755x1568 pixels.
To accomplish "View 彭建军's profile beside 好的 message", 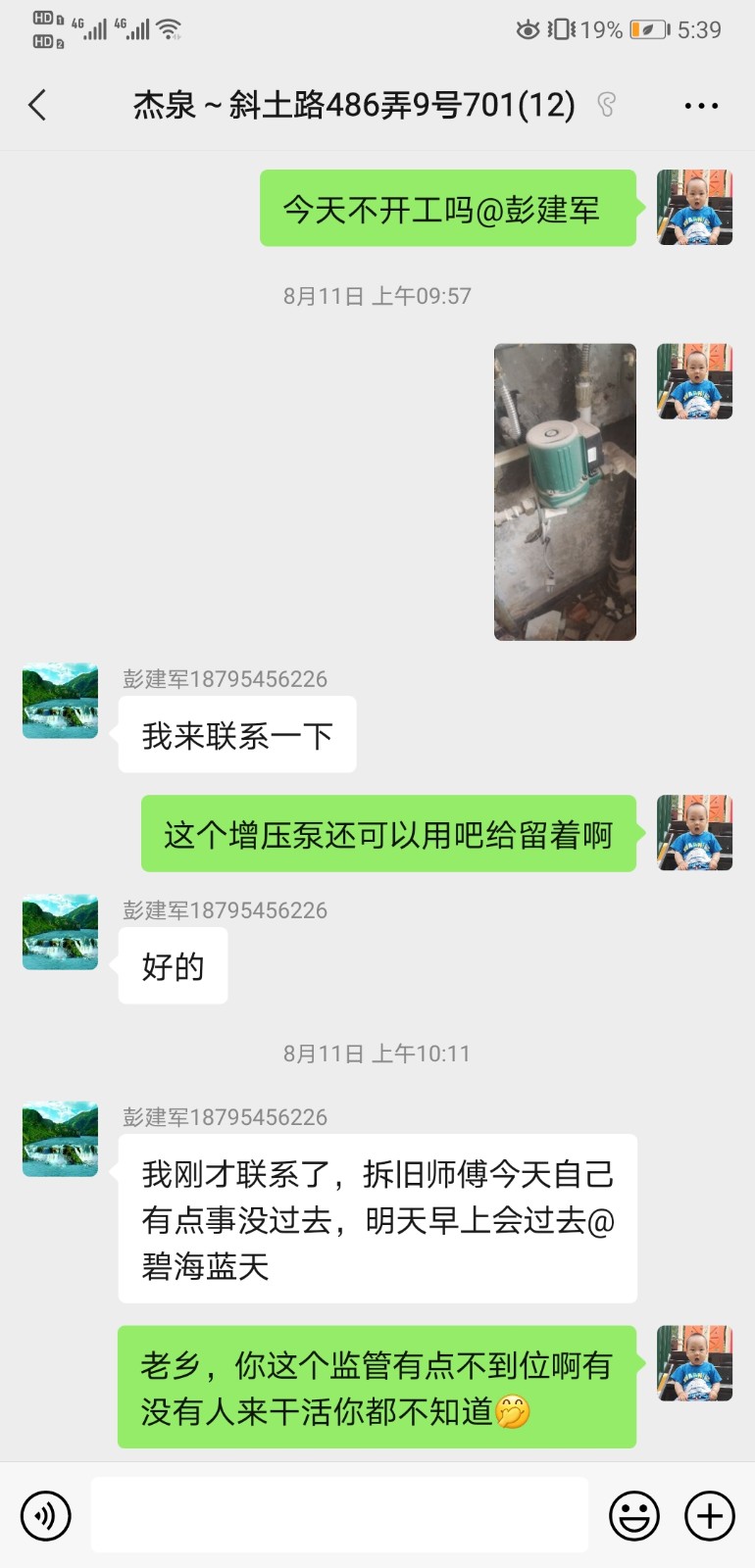I will (61, 932).
